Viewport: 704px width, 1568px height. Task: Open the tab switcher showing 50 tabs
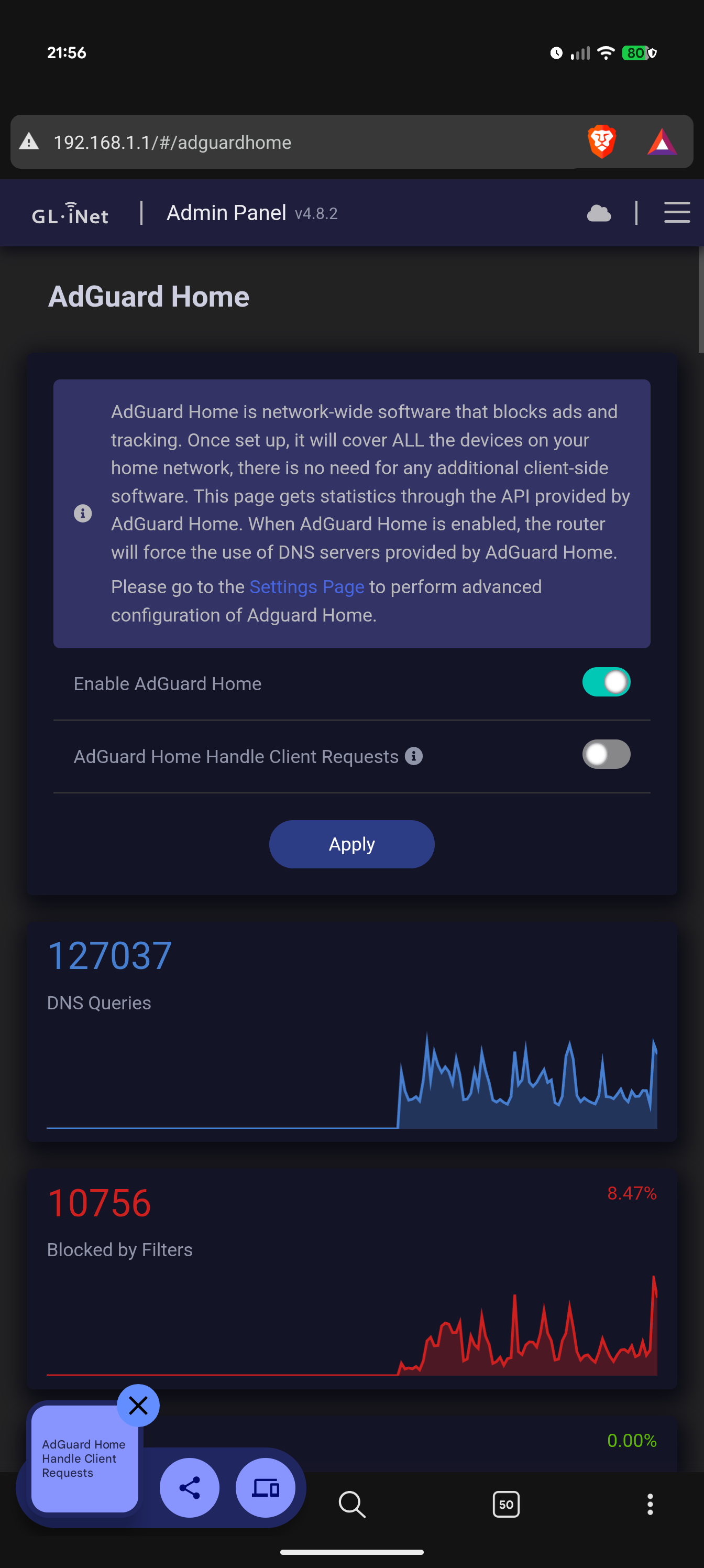coord(505,1504)
